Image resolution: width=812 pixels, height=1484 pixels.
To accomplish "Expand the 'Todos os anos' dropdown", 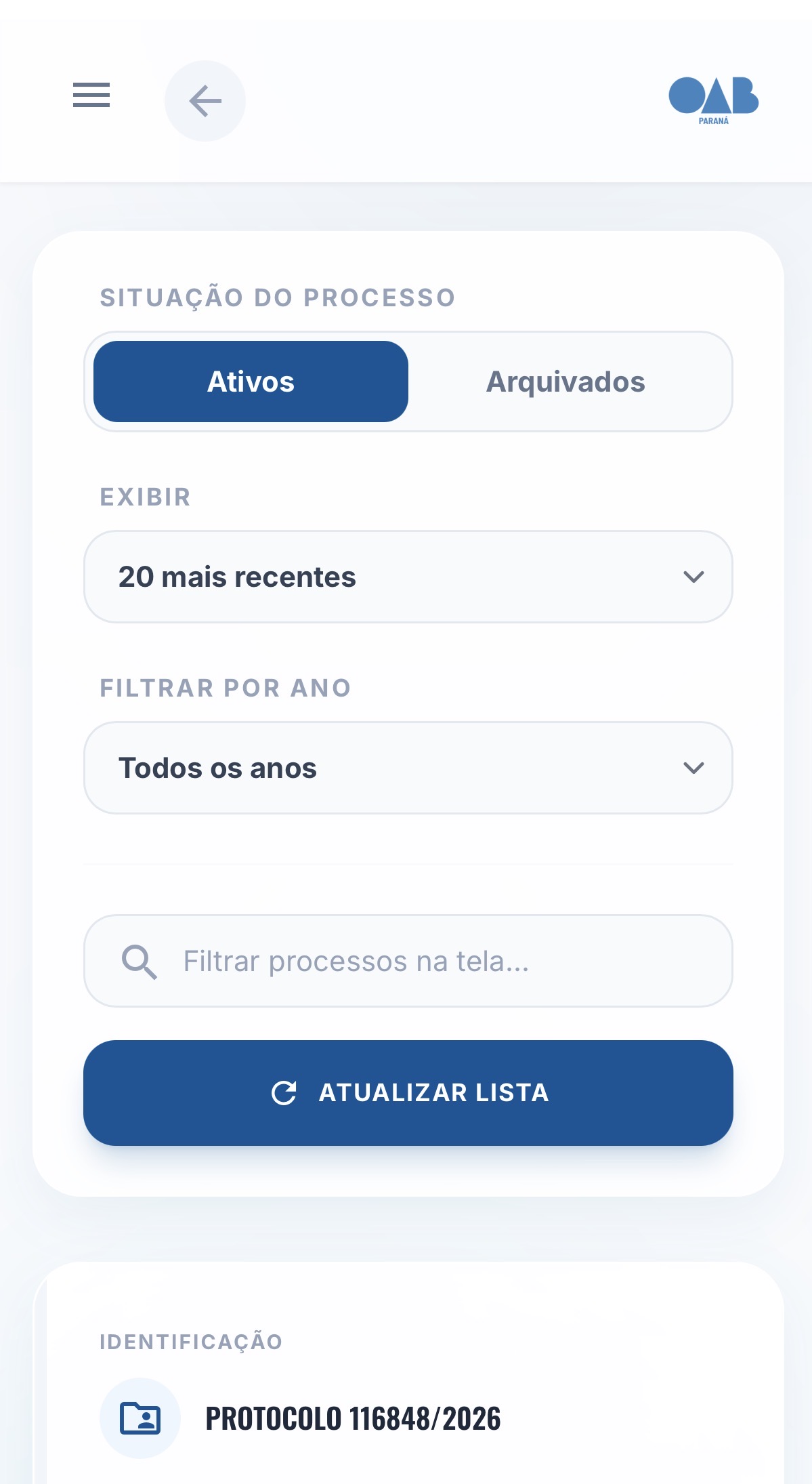I will (x=407, y=768).
